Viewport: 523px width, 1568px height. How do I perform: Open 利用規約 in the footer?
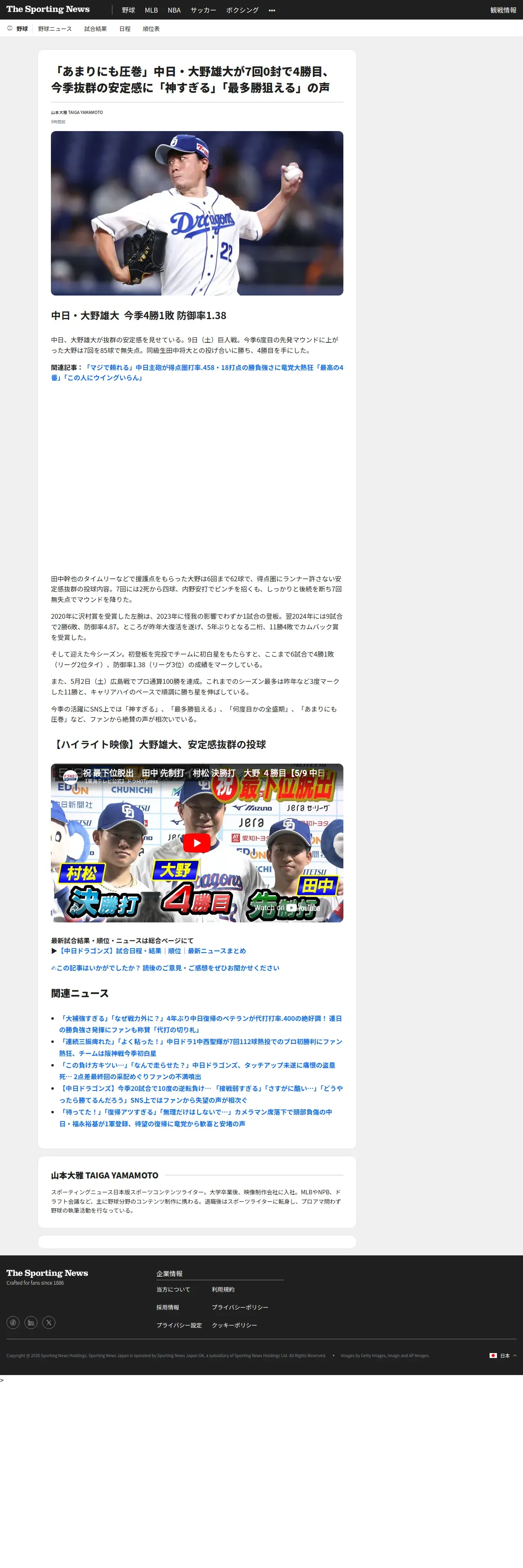[x=223, y=1289]
